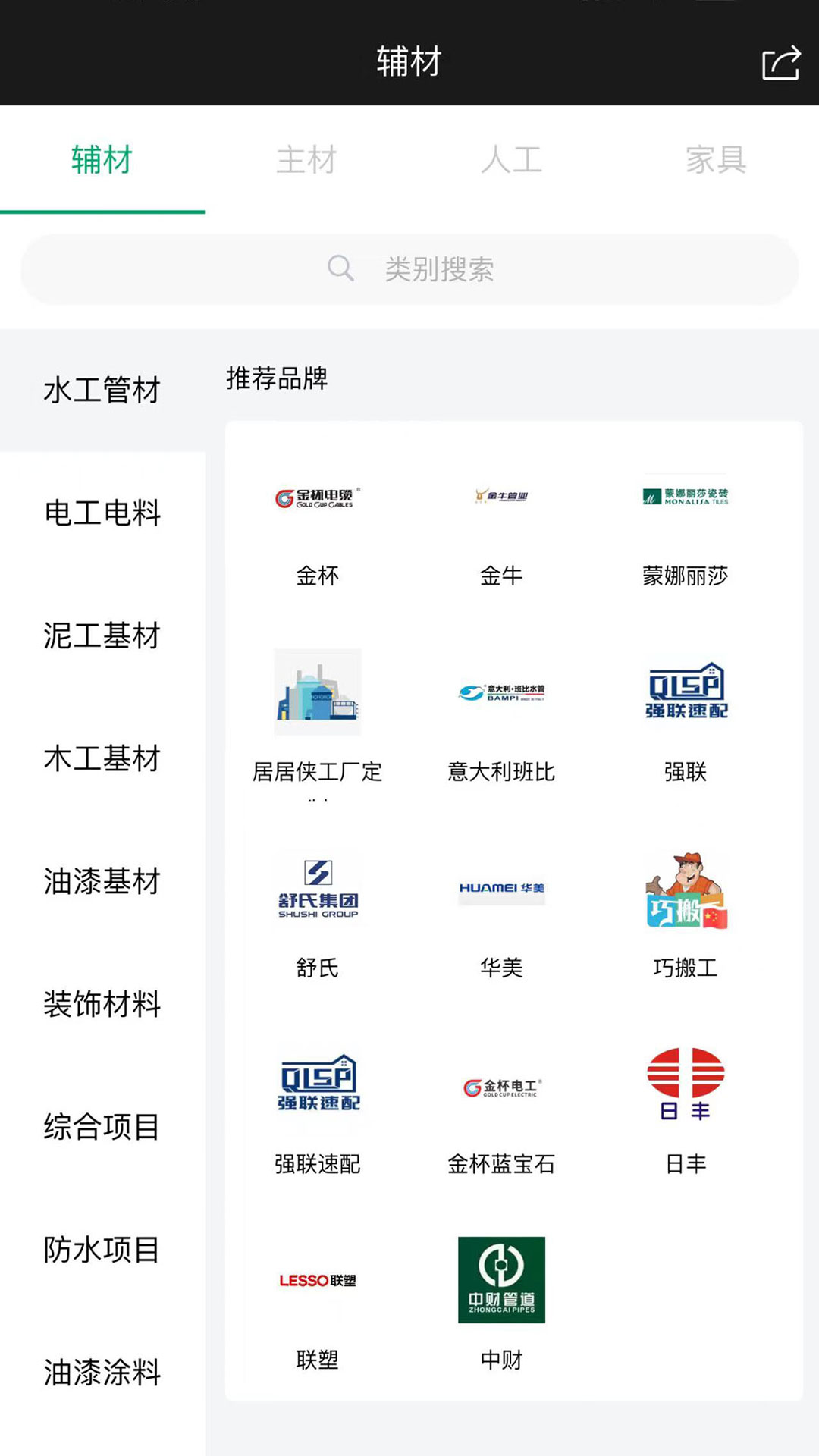Choose the 油漆基材 category
The image size is (819, 1456).
[102, 882]
